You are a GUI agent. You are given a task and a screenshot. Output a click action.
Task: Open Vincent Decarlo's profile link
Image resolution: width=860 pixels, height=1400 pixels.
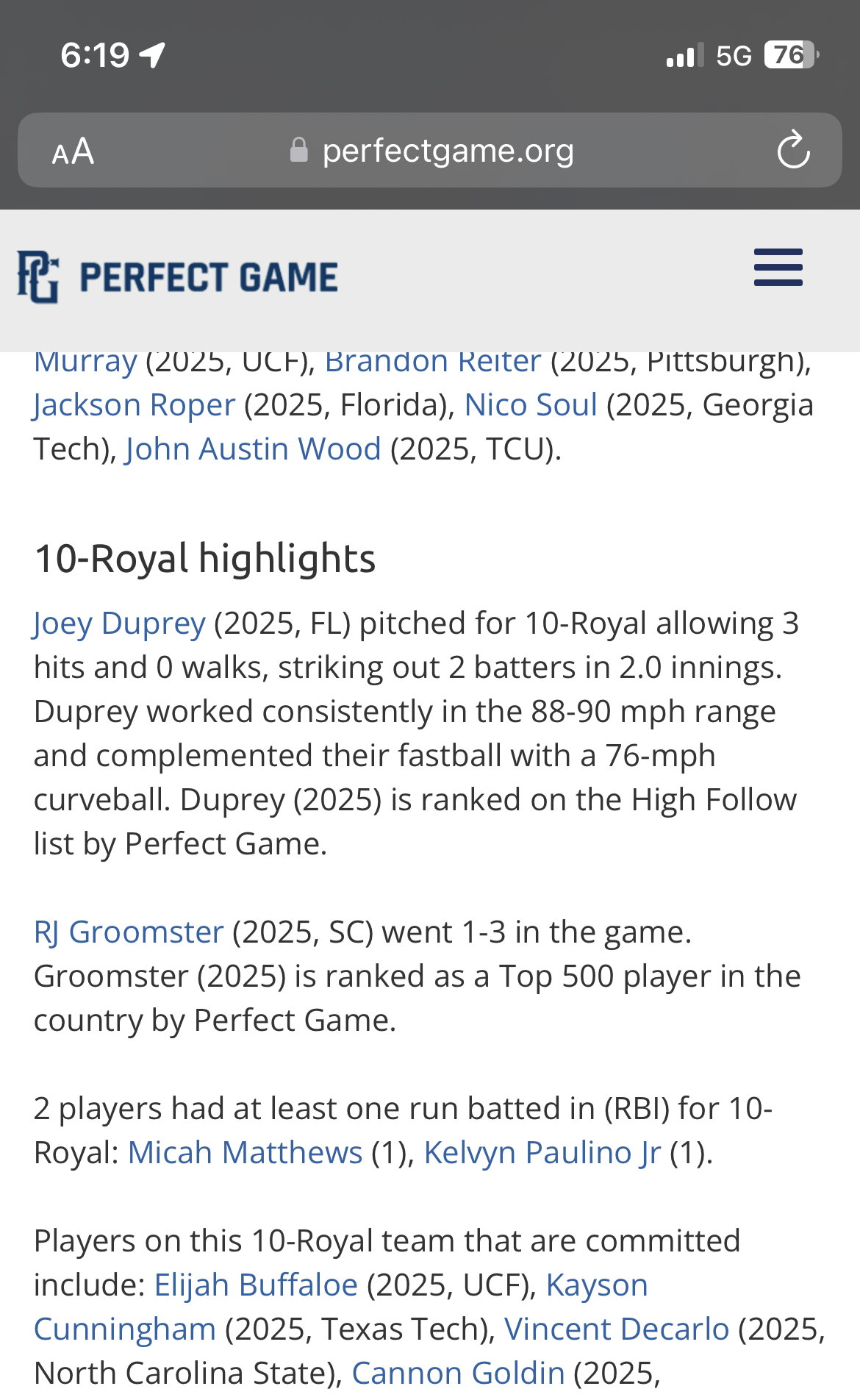[617, 1329]
